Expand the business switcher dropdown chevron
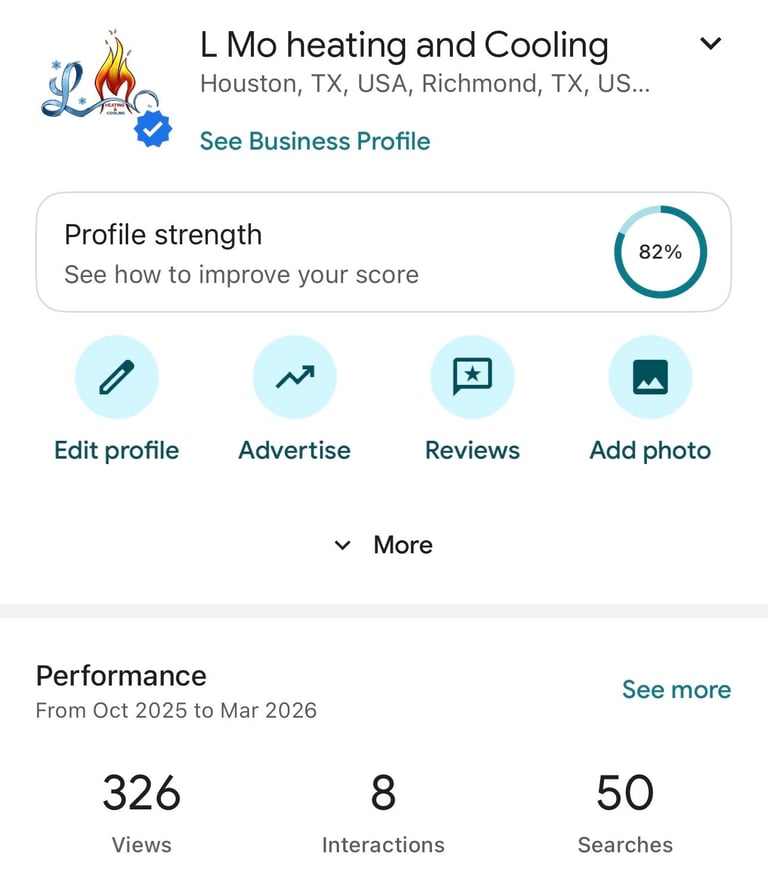This screenshot has height=882, width=768. tap(710, 44)
